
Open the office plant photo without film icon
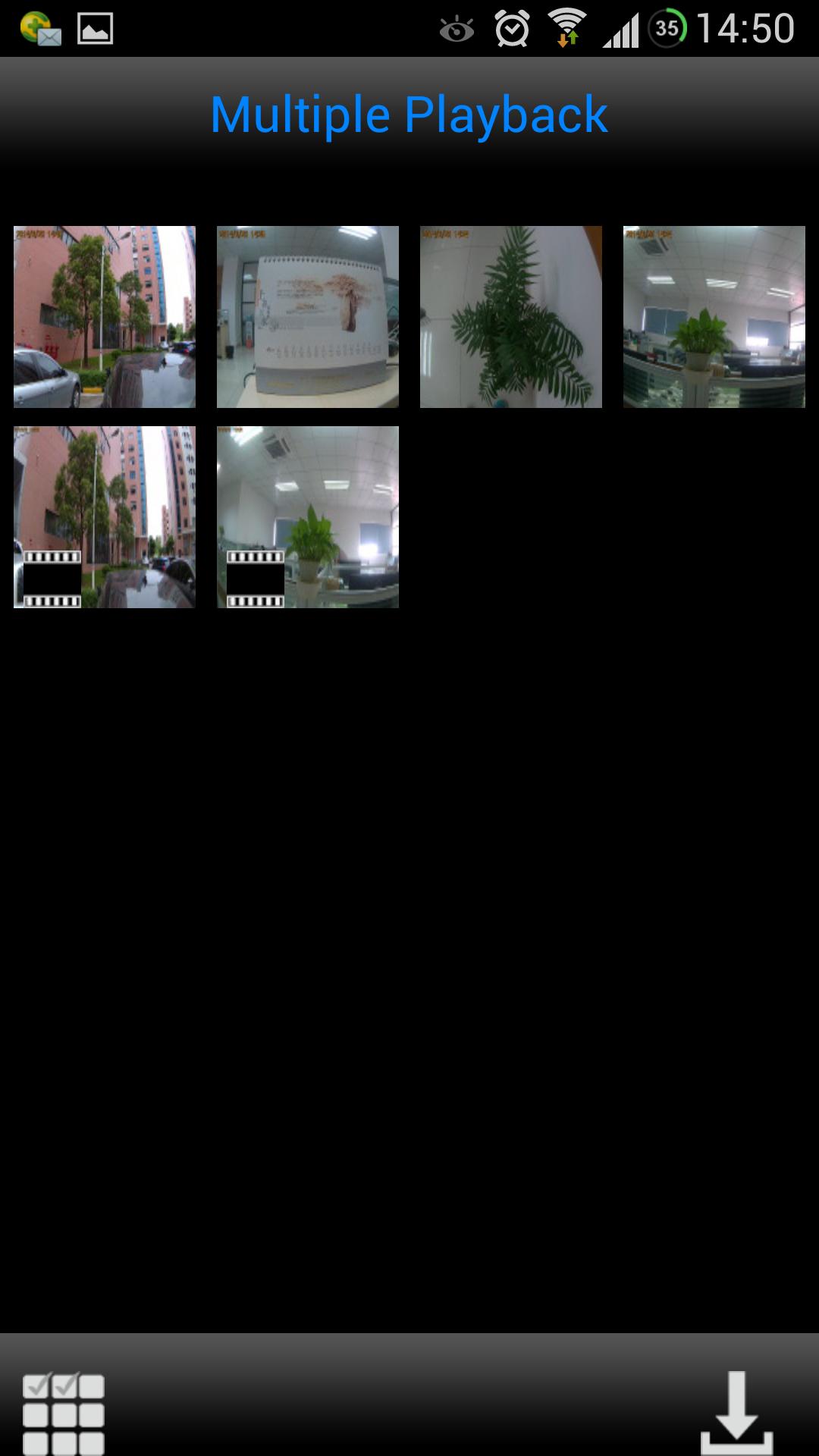click(x=714, y=317)
